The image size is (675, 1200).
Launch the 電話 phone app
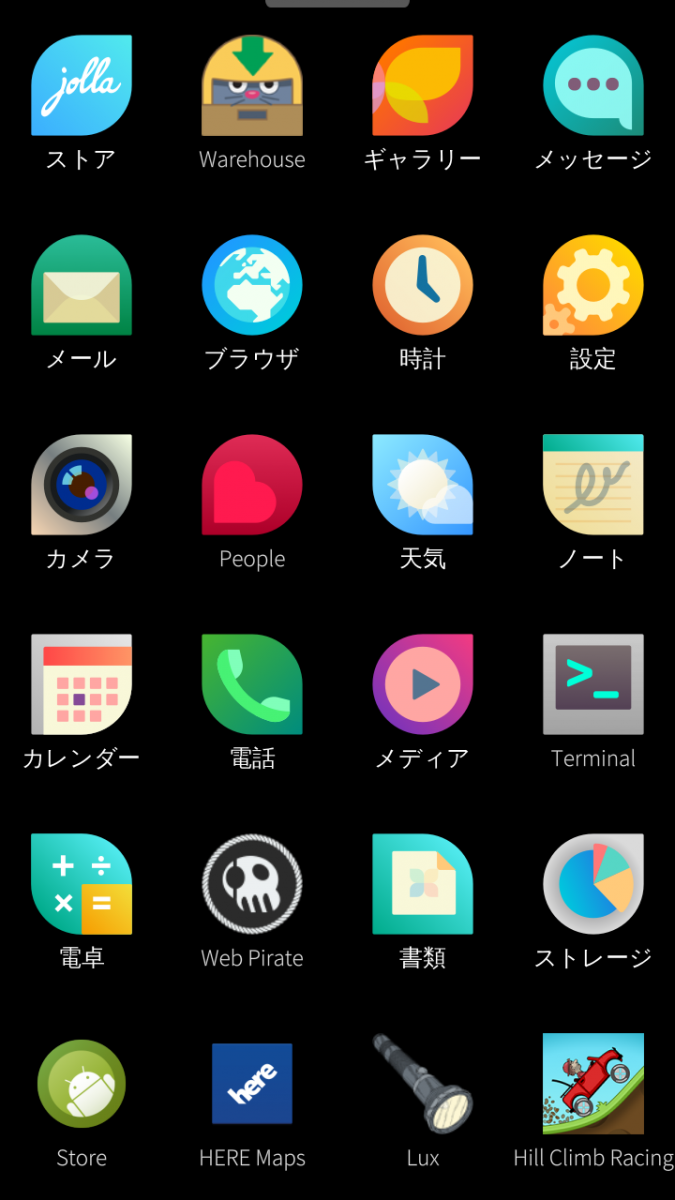coord(252,685)
